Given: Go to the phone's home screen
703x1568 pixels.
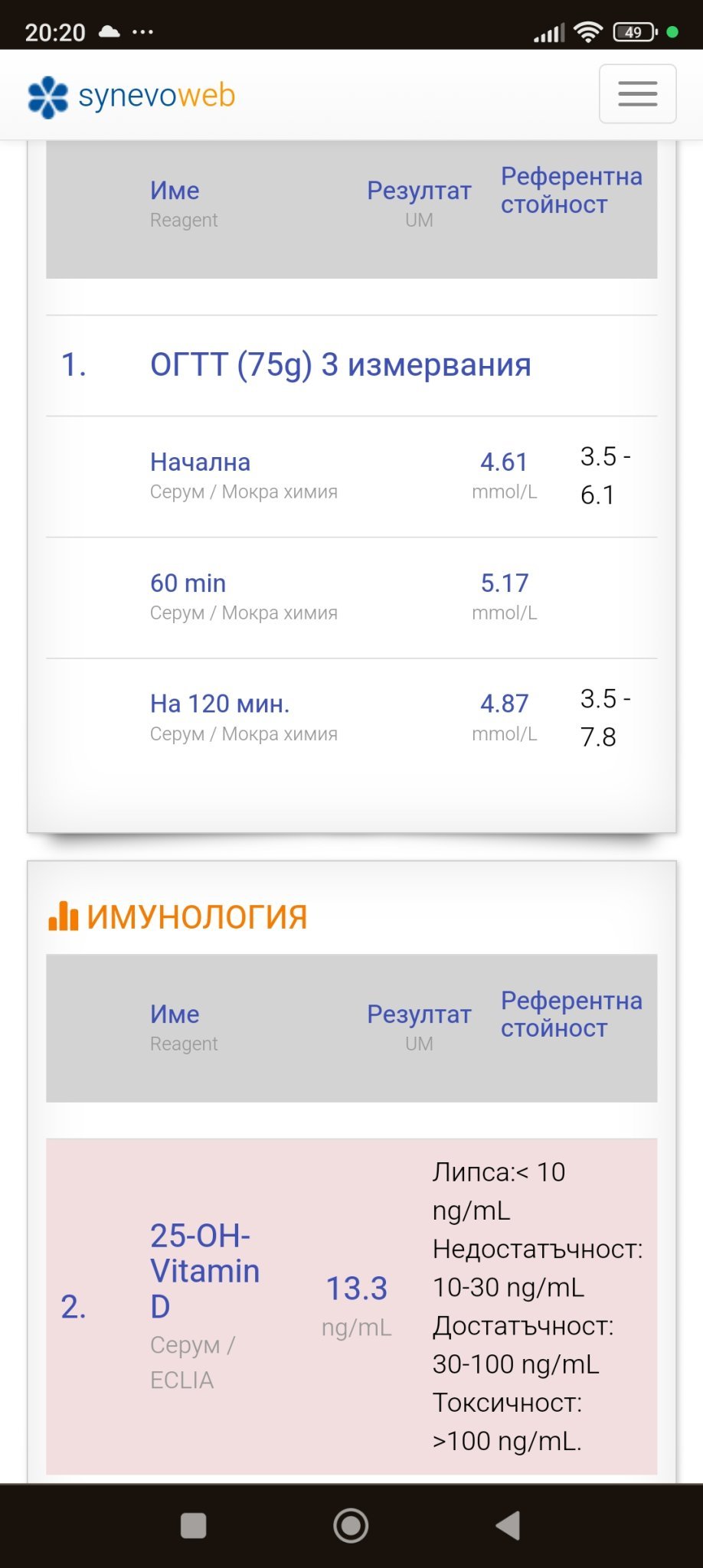Looking at the screenshot, I should click(x=351, y=1525).
